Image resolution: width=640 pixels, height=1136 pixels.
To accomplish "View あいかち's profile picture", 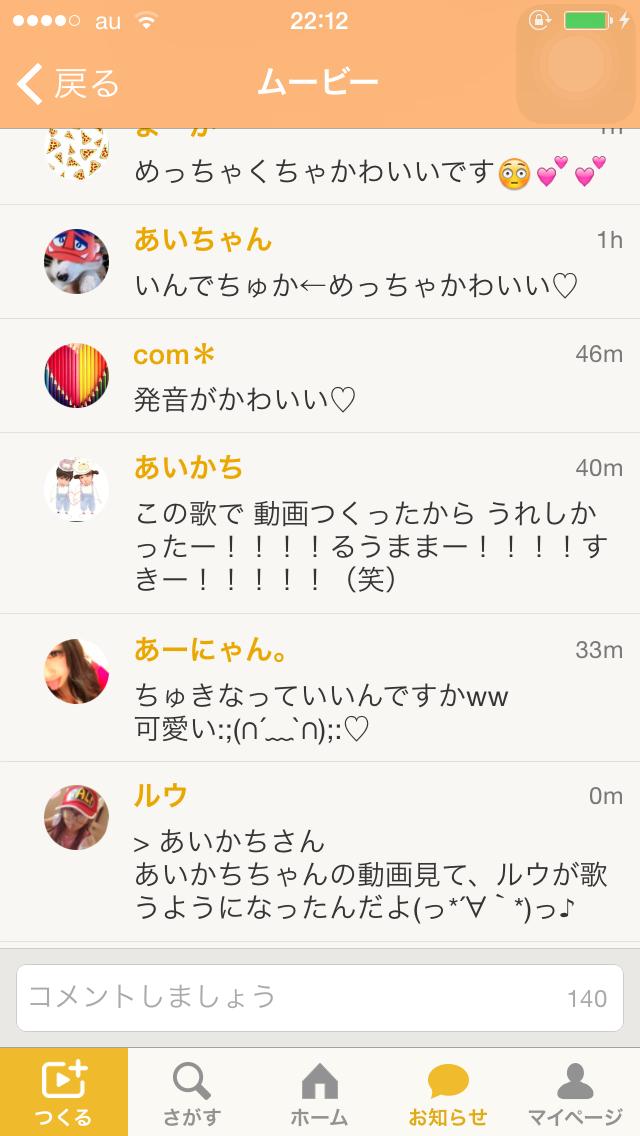I will [x=76, y=489].
